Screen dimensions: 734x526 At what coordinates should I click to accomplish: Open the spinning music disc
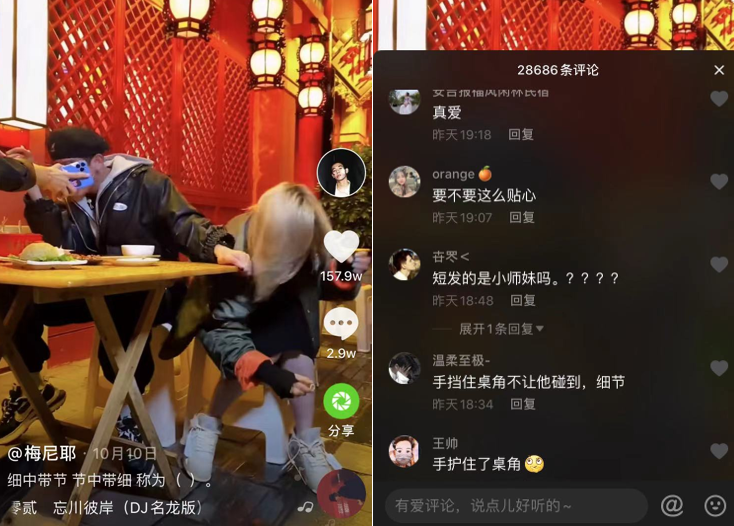[x=341, y=493]
